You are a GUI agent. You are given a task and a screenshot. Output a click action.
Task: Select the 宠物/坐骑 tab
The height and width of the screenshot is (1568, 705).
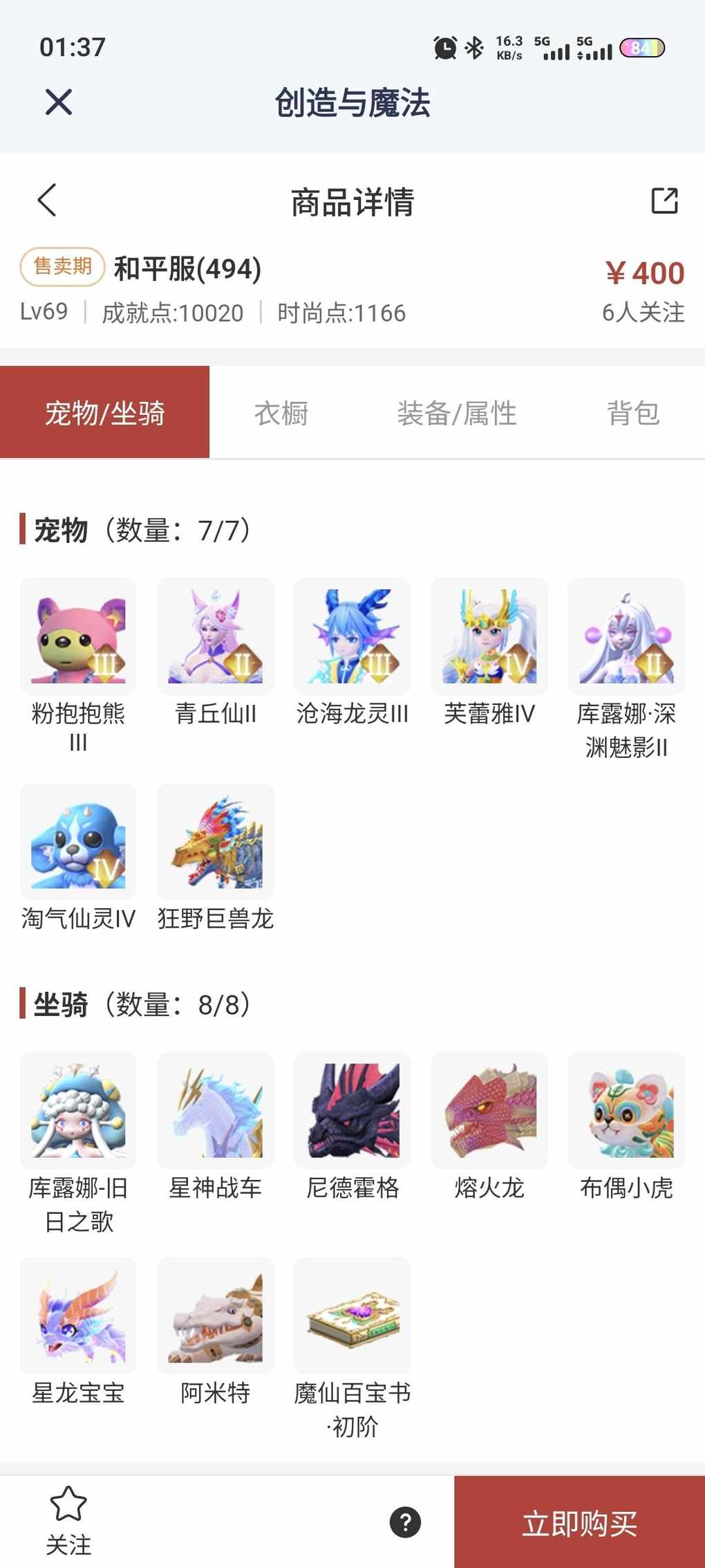(x=104, y=414)
